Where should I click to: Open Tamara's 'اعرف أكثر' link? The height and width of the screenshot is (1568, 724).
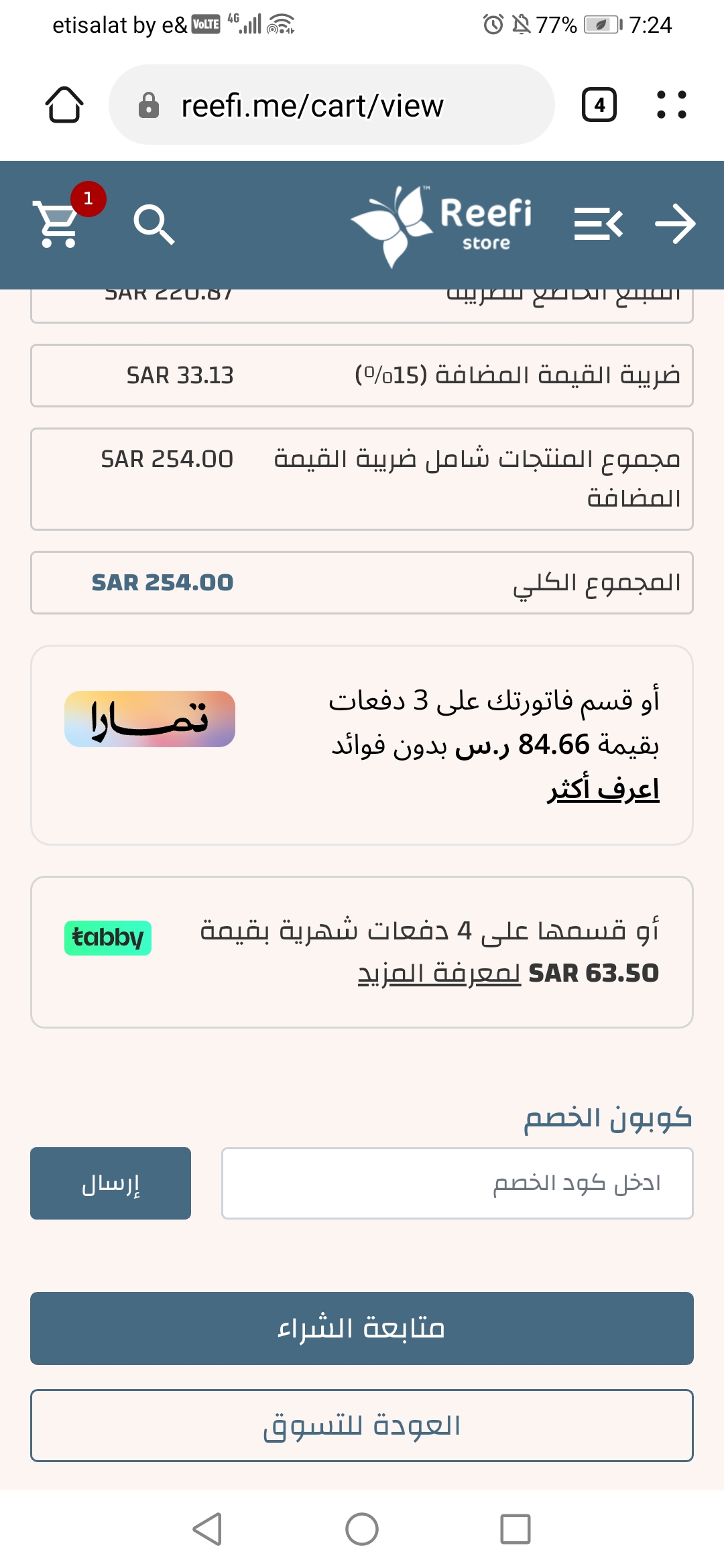coord(603,789)
